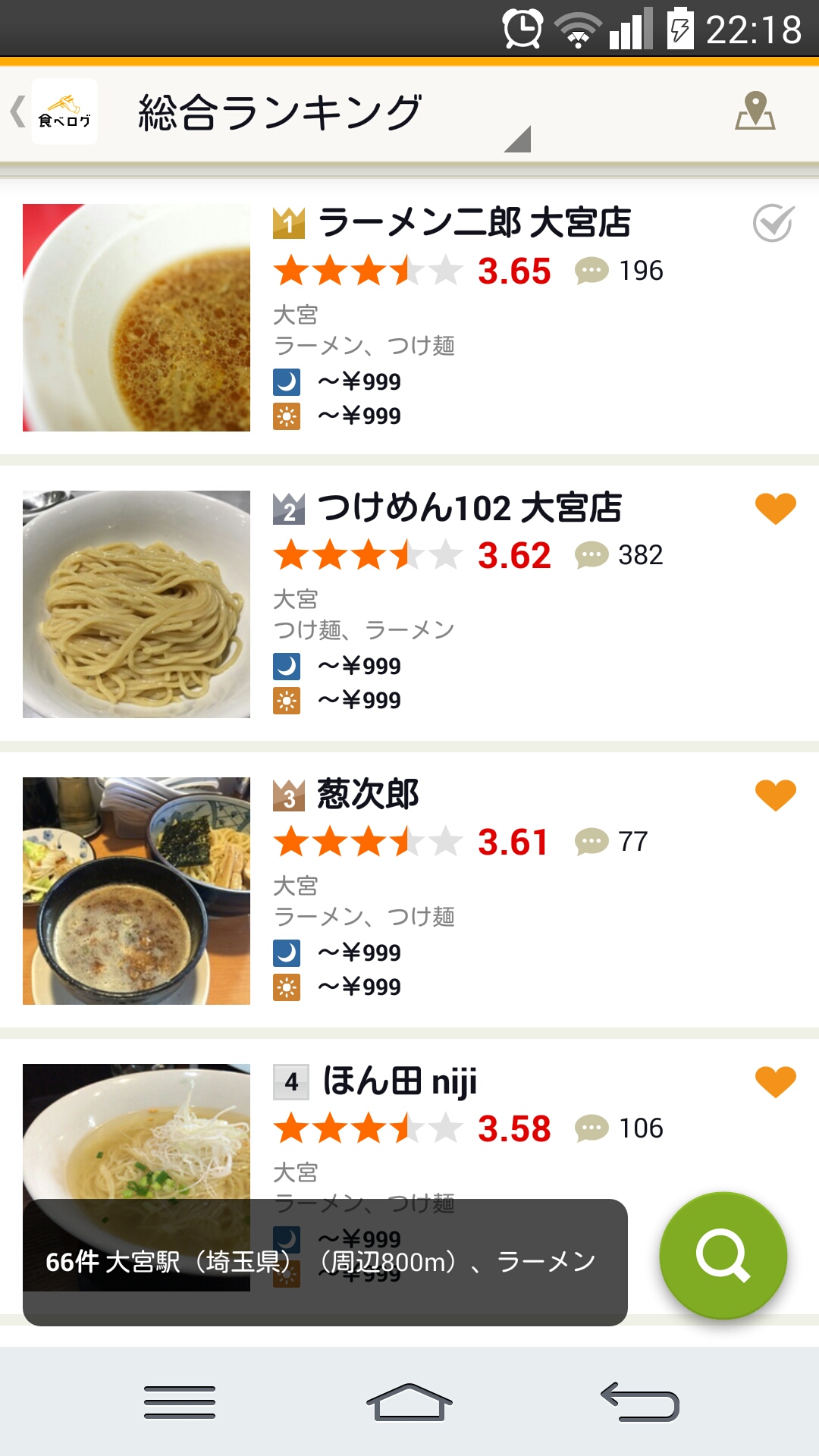Tap the checkmark icon on ラーメン二郎 大宮店
The height and width of the screenshot is (1456, 819).
pyautogui.click(x=773, y=223)
